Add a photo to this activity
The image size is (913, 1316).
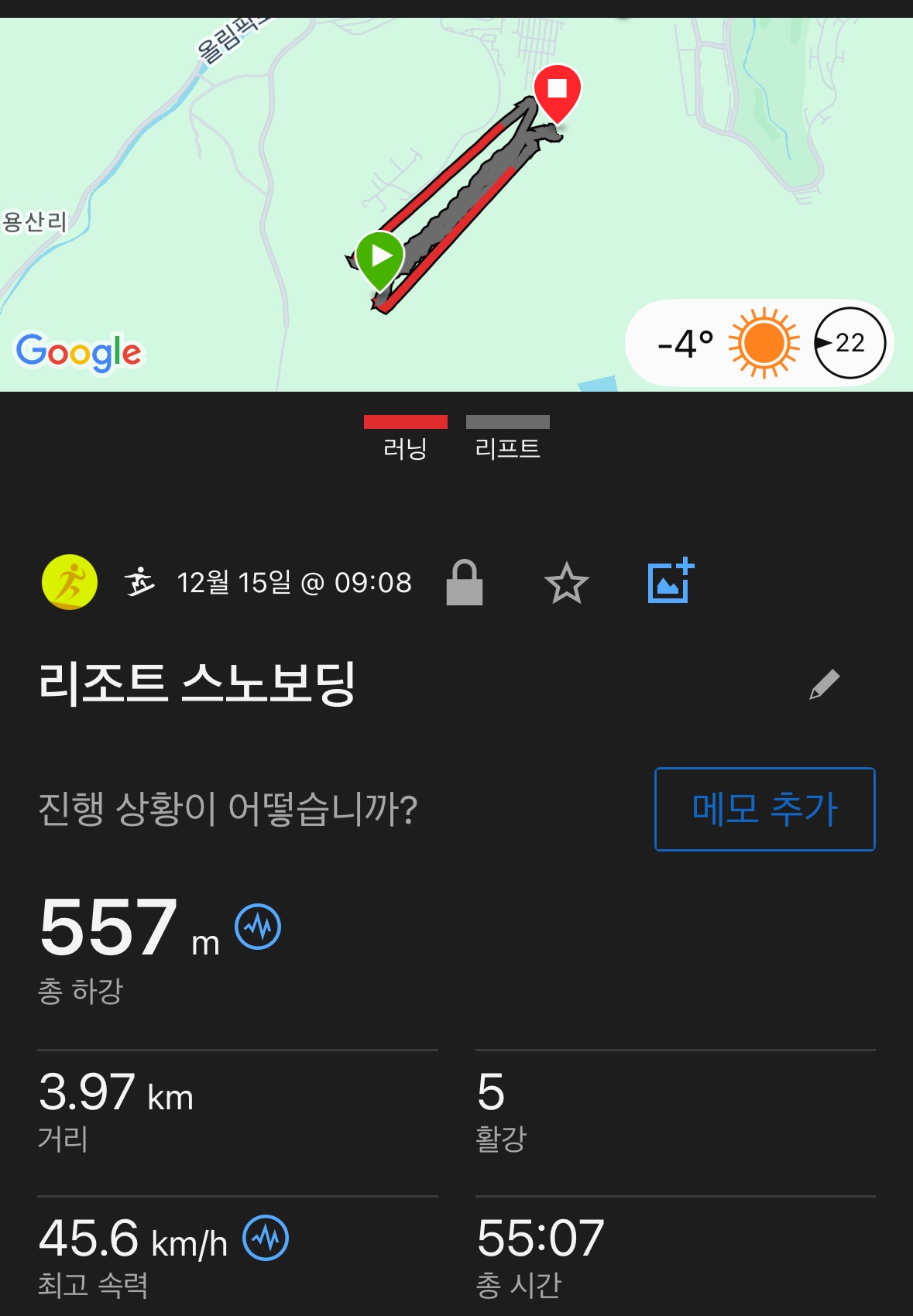coord(670,581)
